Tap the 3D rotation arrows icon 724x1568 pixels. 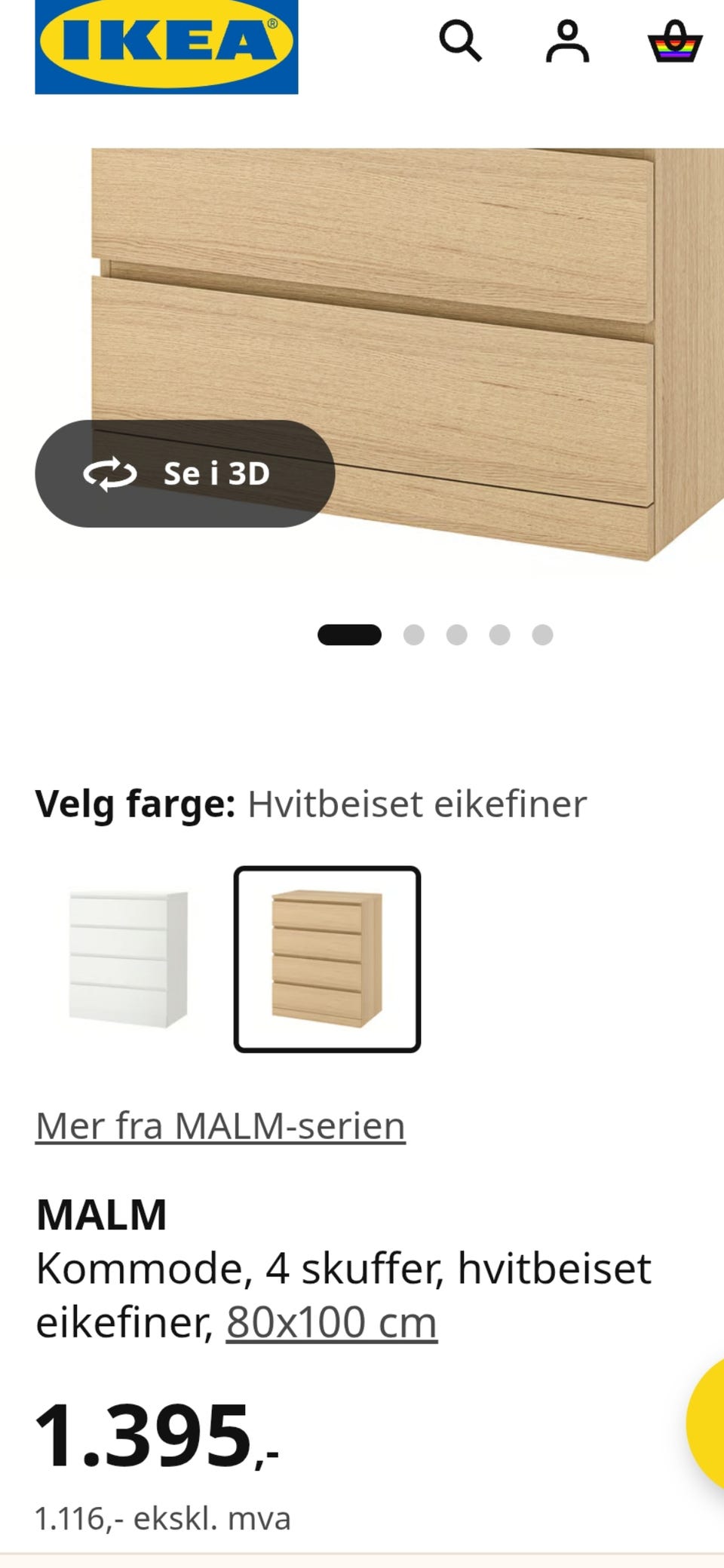[110, 473]
